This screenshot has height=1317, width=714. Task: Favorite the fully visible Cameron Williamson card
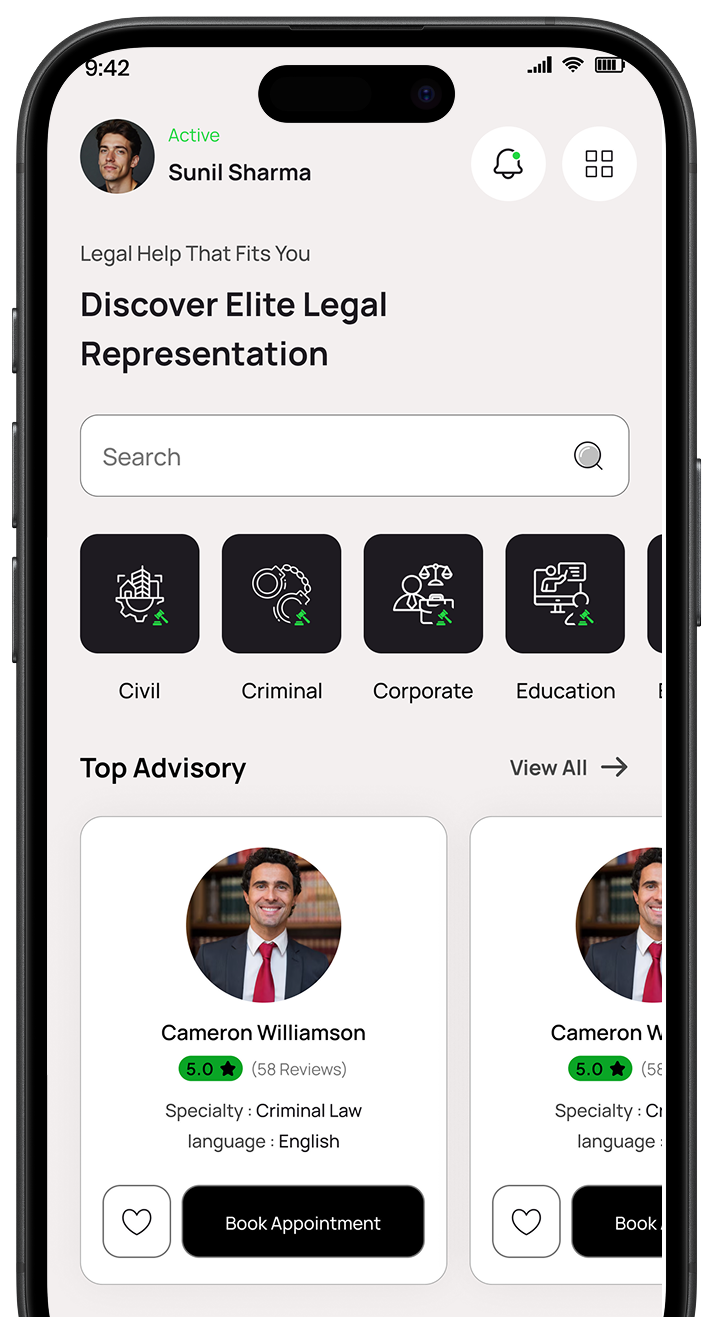137,1222
